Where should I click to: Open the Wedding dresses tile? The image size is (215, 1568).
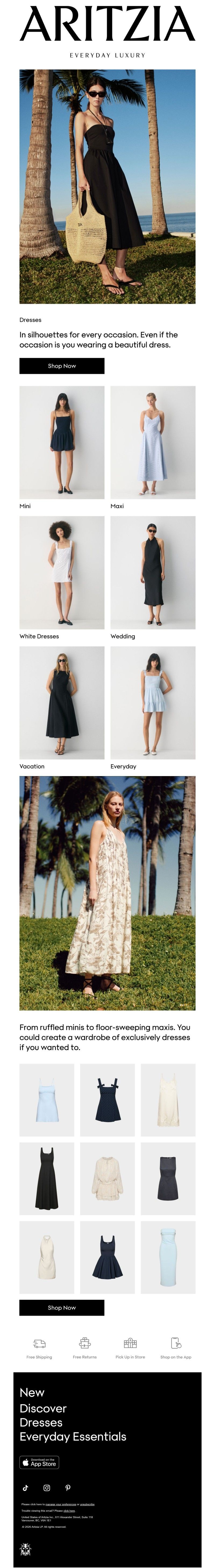pos(153,573)
